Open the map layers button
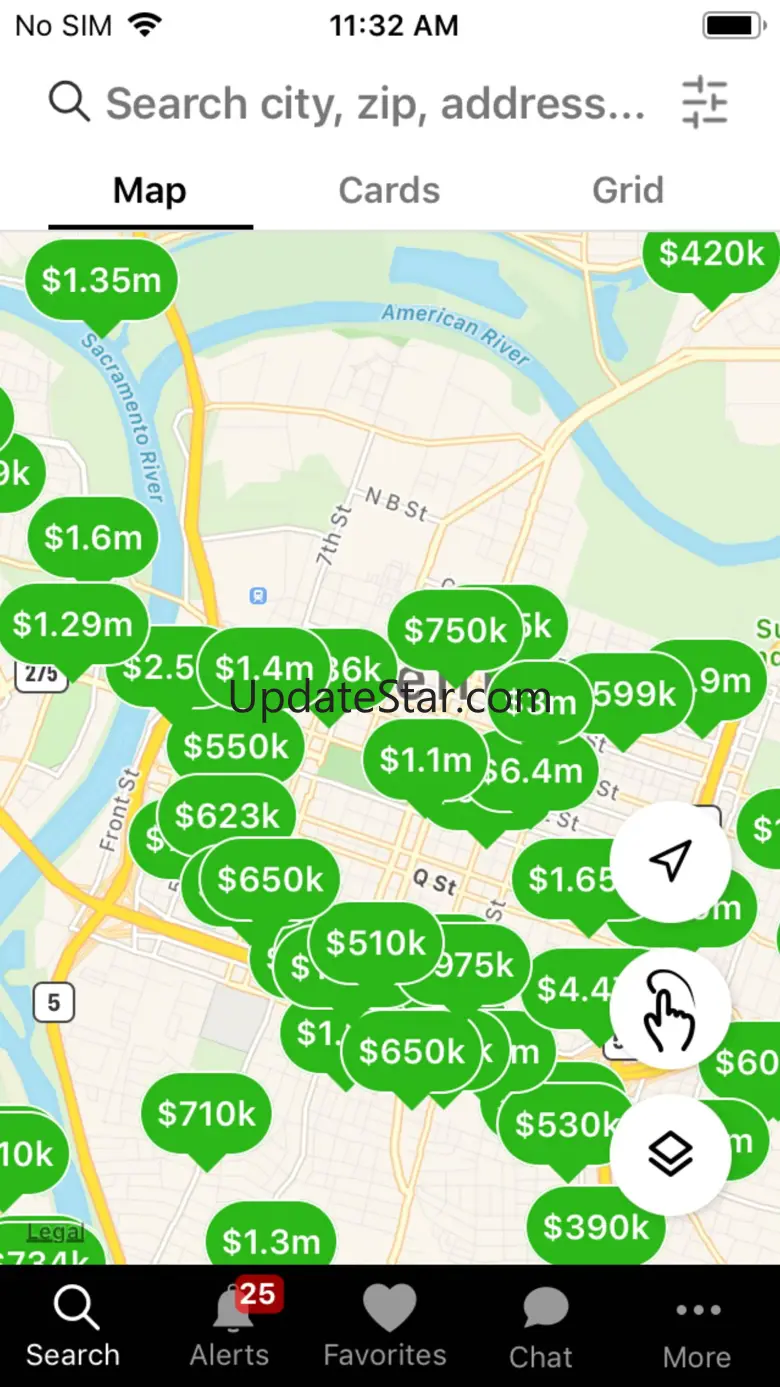 click(x=671, y=1155)
